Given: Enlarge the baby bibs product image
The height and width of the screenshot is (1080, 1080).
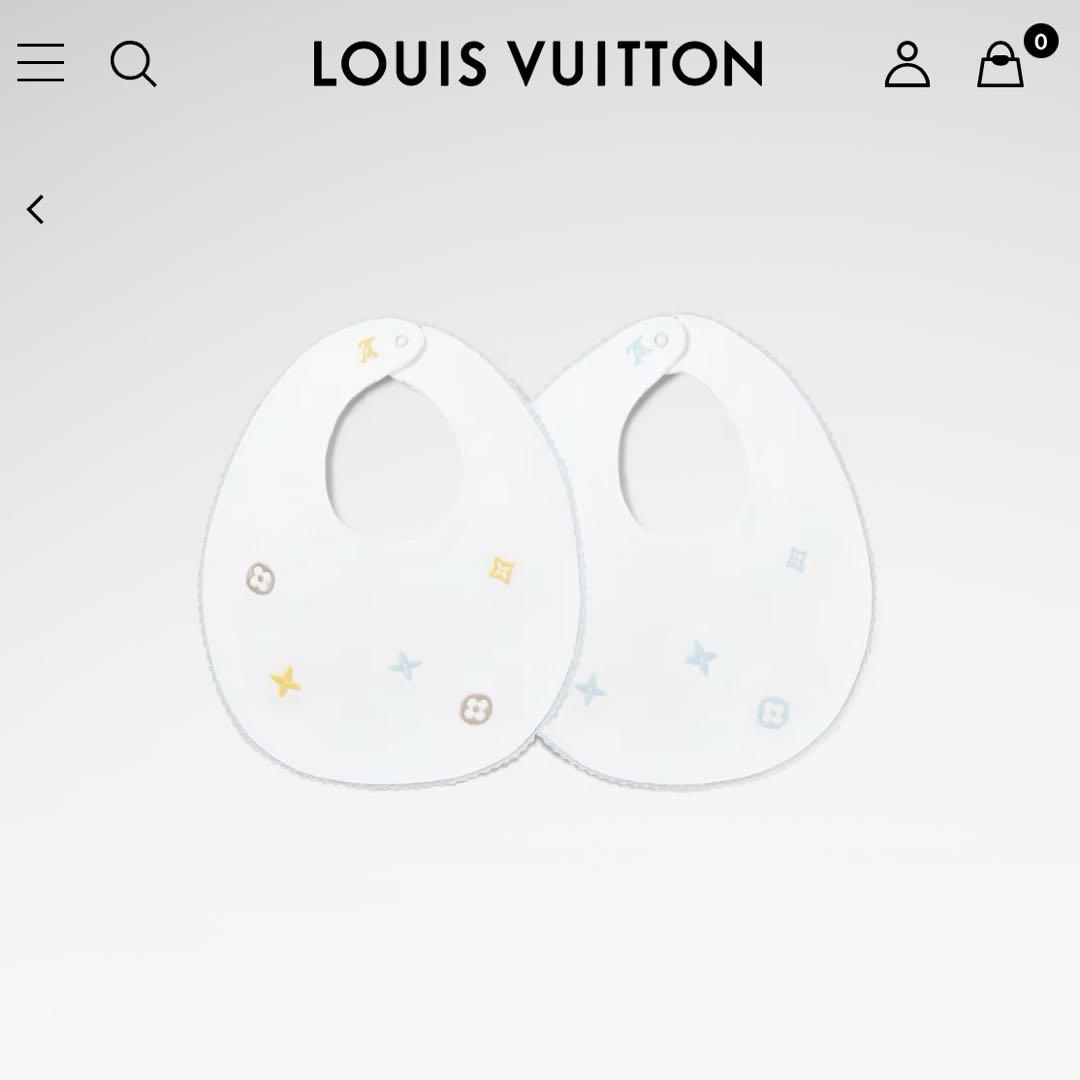Looking at the screenshot, I should point(538,550).
